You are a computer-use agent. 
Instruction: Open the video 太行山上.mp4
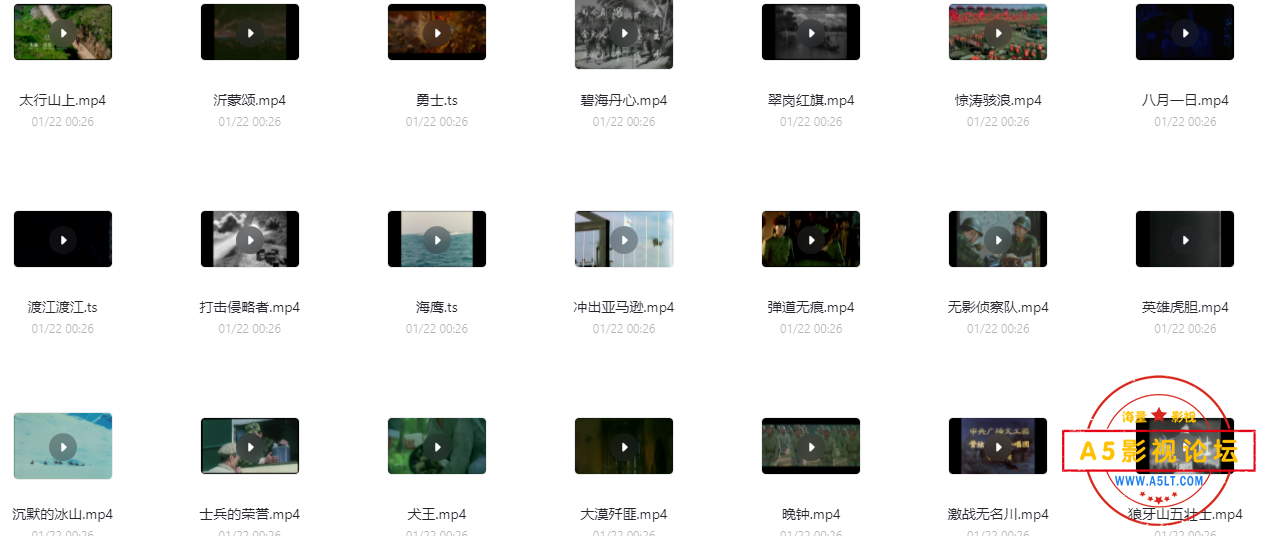(63, 33)
